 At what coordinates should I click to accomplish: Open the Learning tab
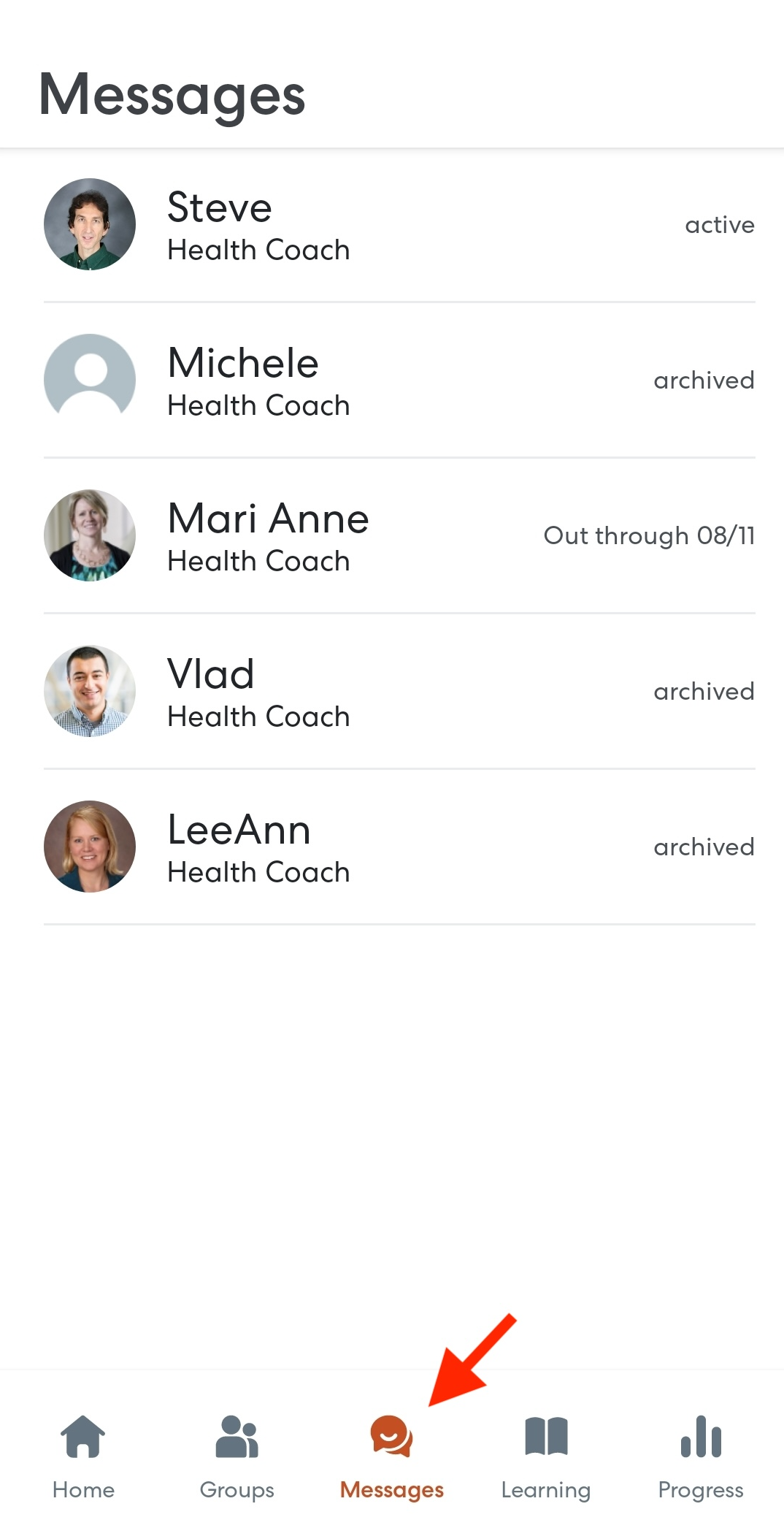546,1455
